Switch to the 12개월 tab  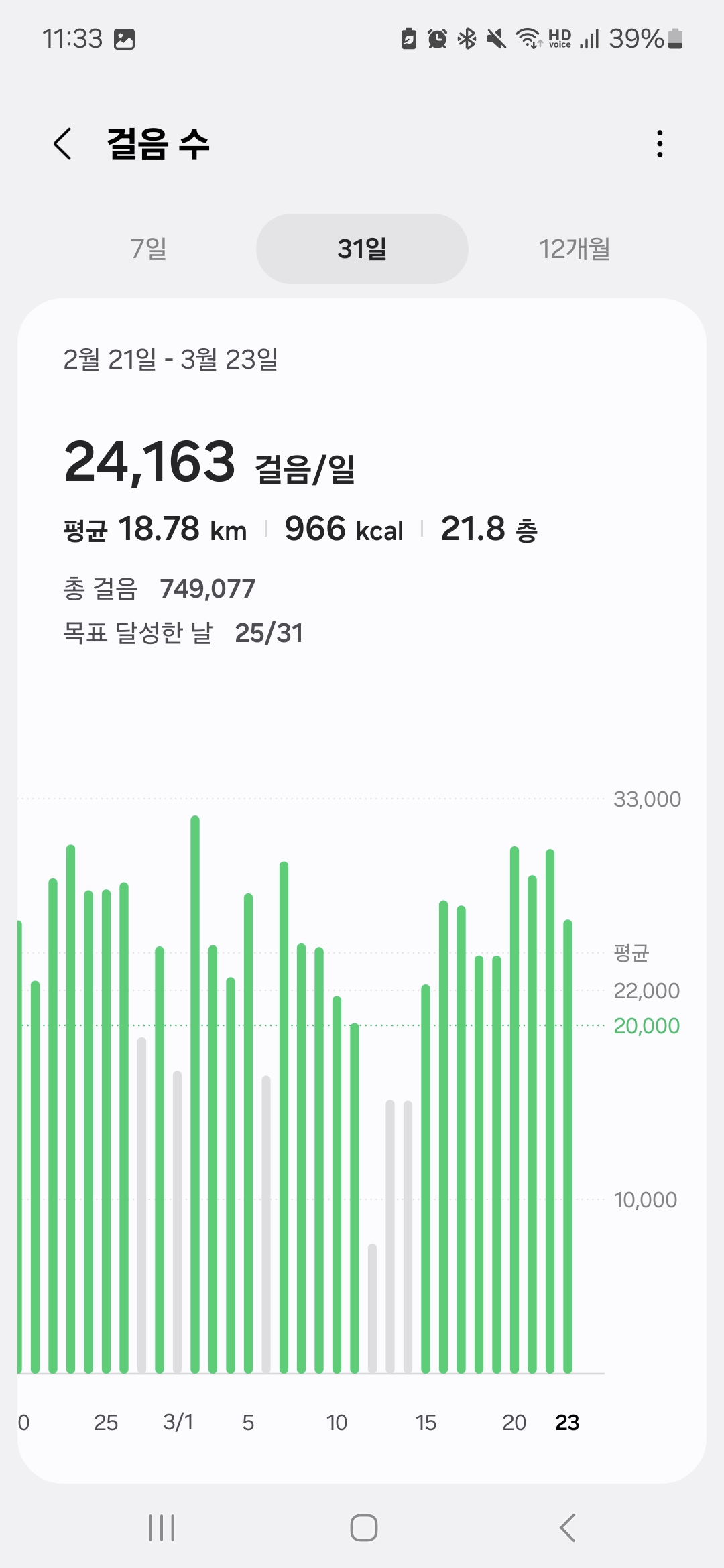click(x=575, y=249)
